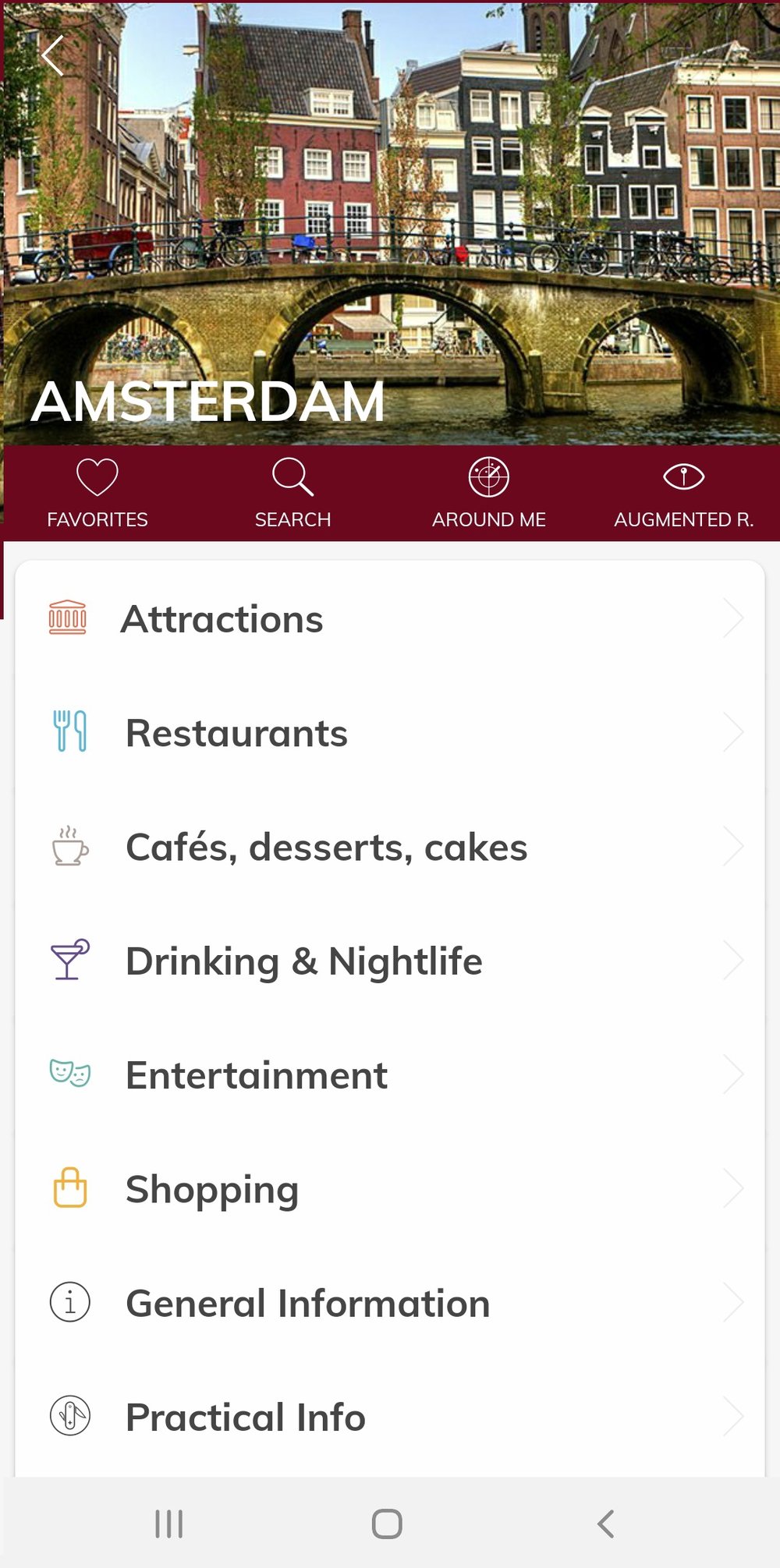Open the Shopping category

[390, 1189]
